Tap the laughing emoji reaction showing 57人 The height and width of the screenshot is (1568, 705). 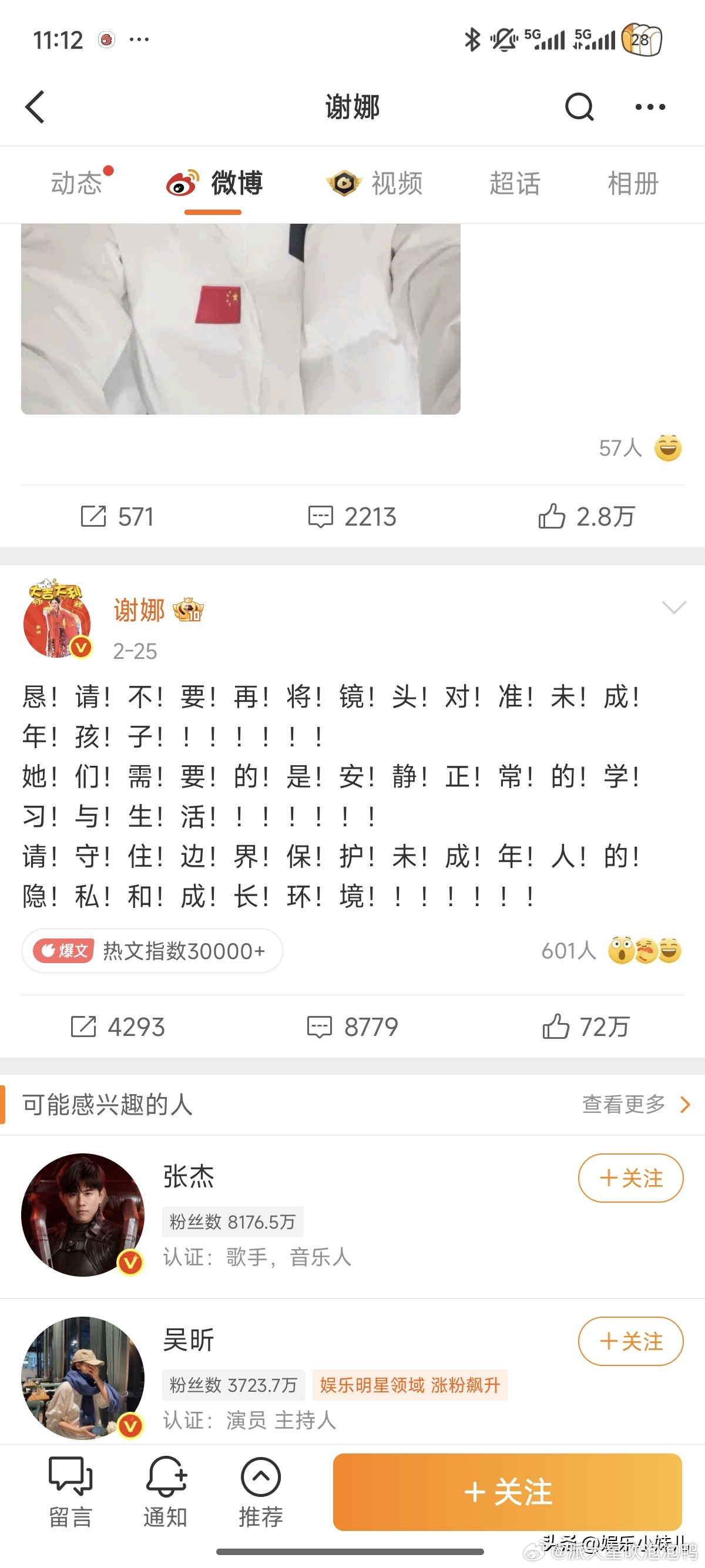point(667,447)
